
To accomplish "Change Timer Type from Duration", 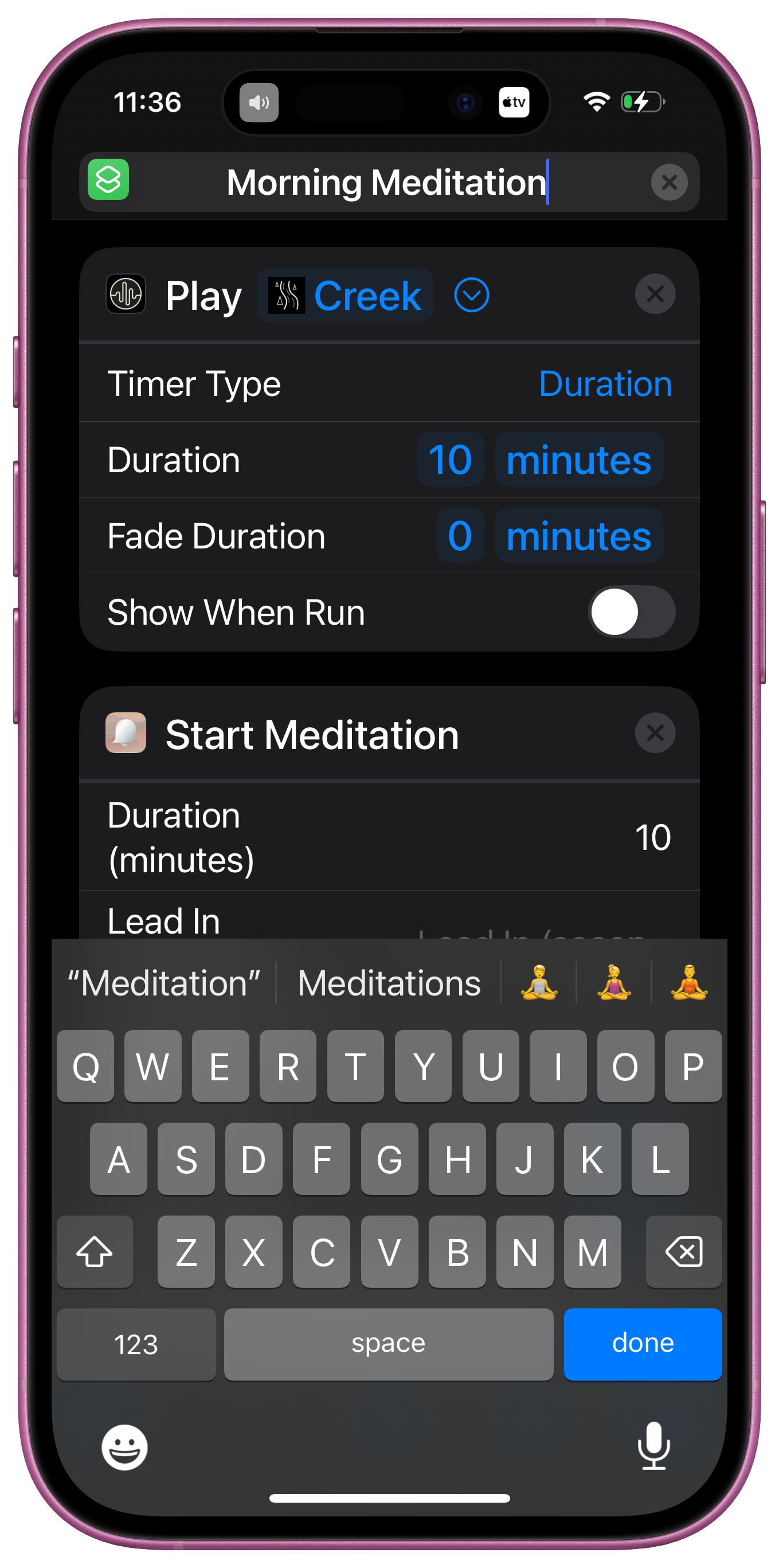I will tap(605, 384).
